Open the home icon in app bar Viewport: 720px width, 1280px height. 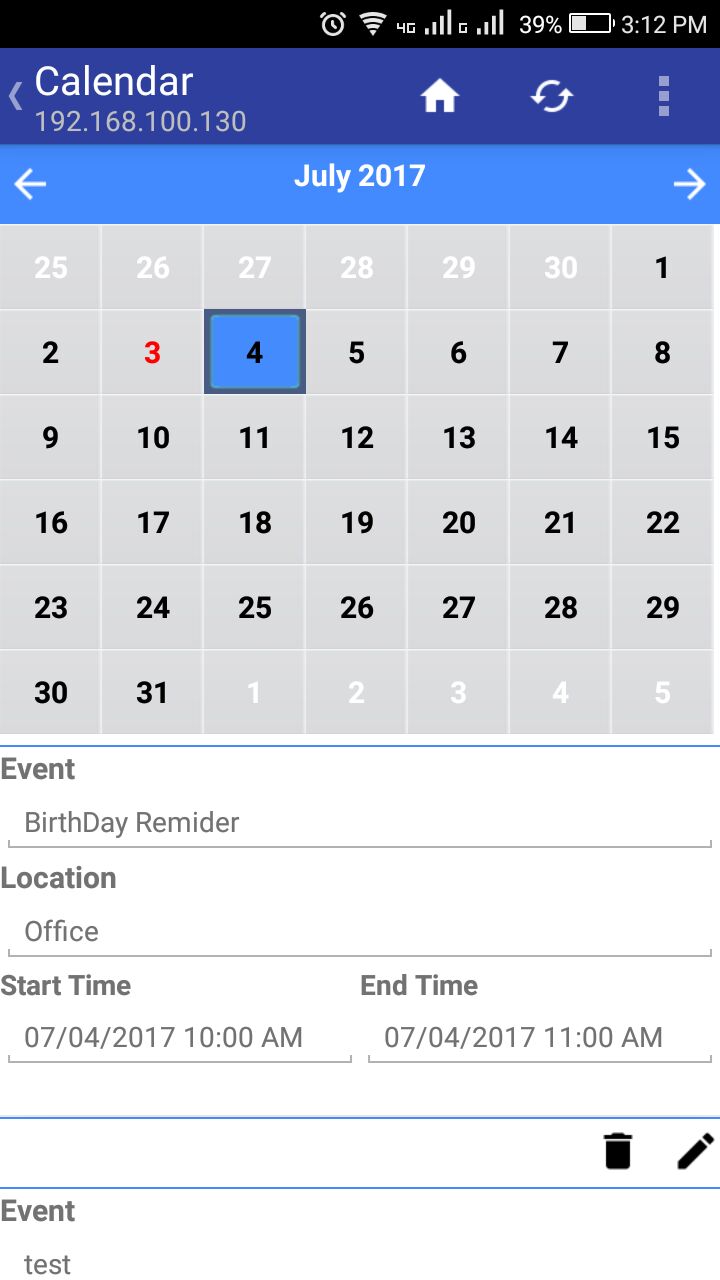point(439,97)
